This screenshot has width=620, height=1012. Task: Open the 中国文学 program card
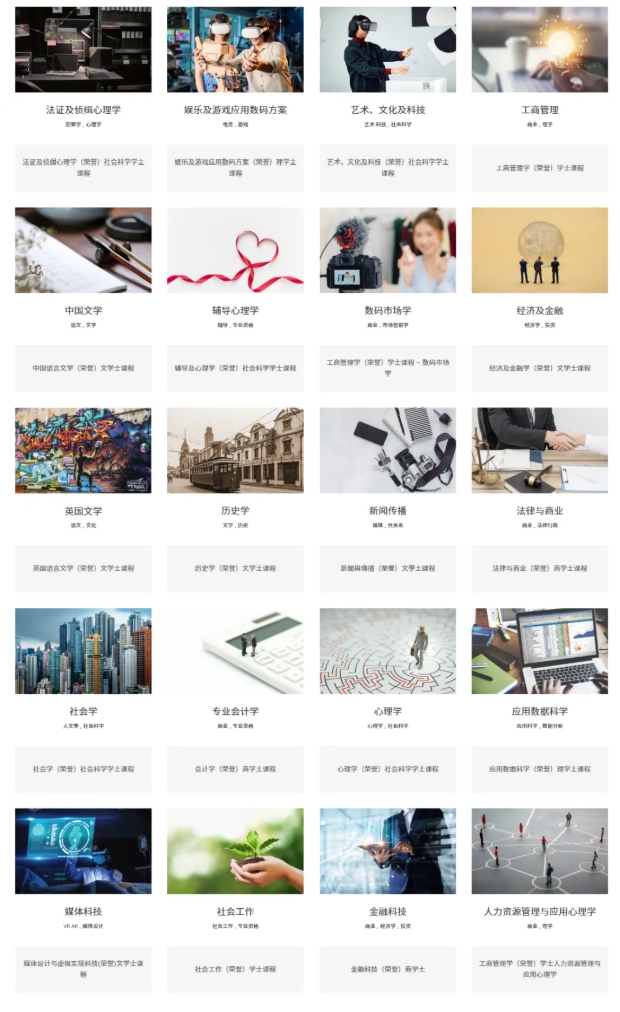point(83,310)
